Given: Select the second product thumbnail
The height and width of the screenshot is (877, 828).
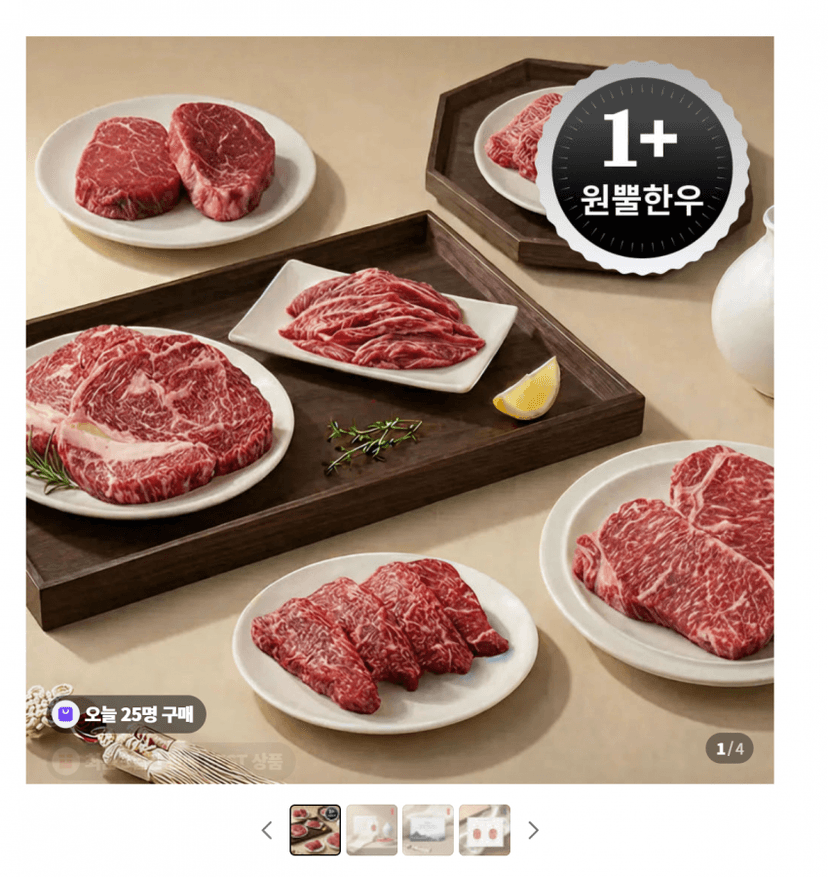Looking at the screenshot, I should (371, 830).
